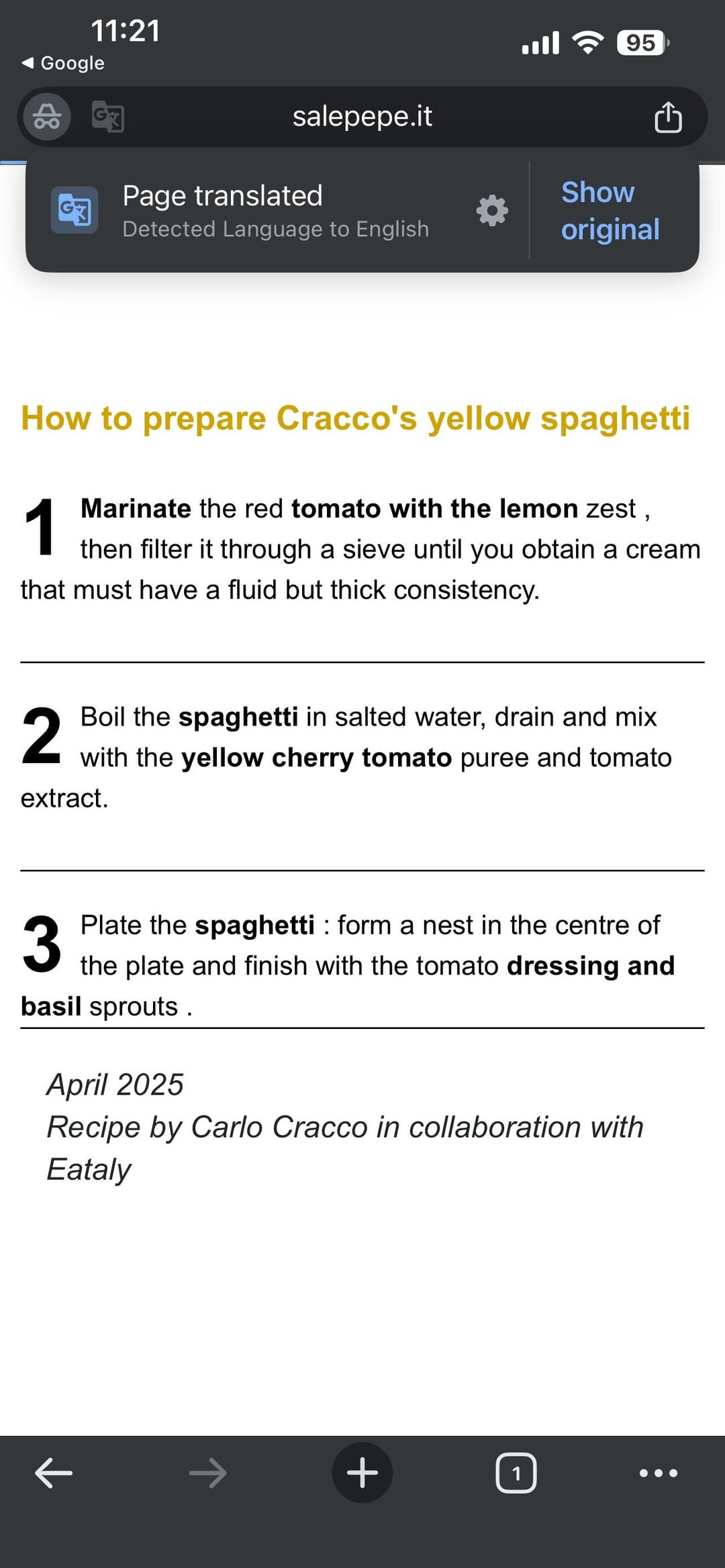This screenshot has height=1568, width=725.
Task: Open the three-dot browser menu
Action: (x=658, y=1473)
